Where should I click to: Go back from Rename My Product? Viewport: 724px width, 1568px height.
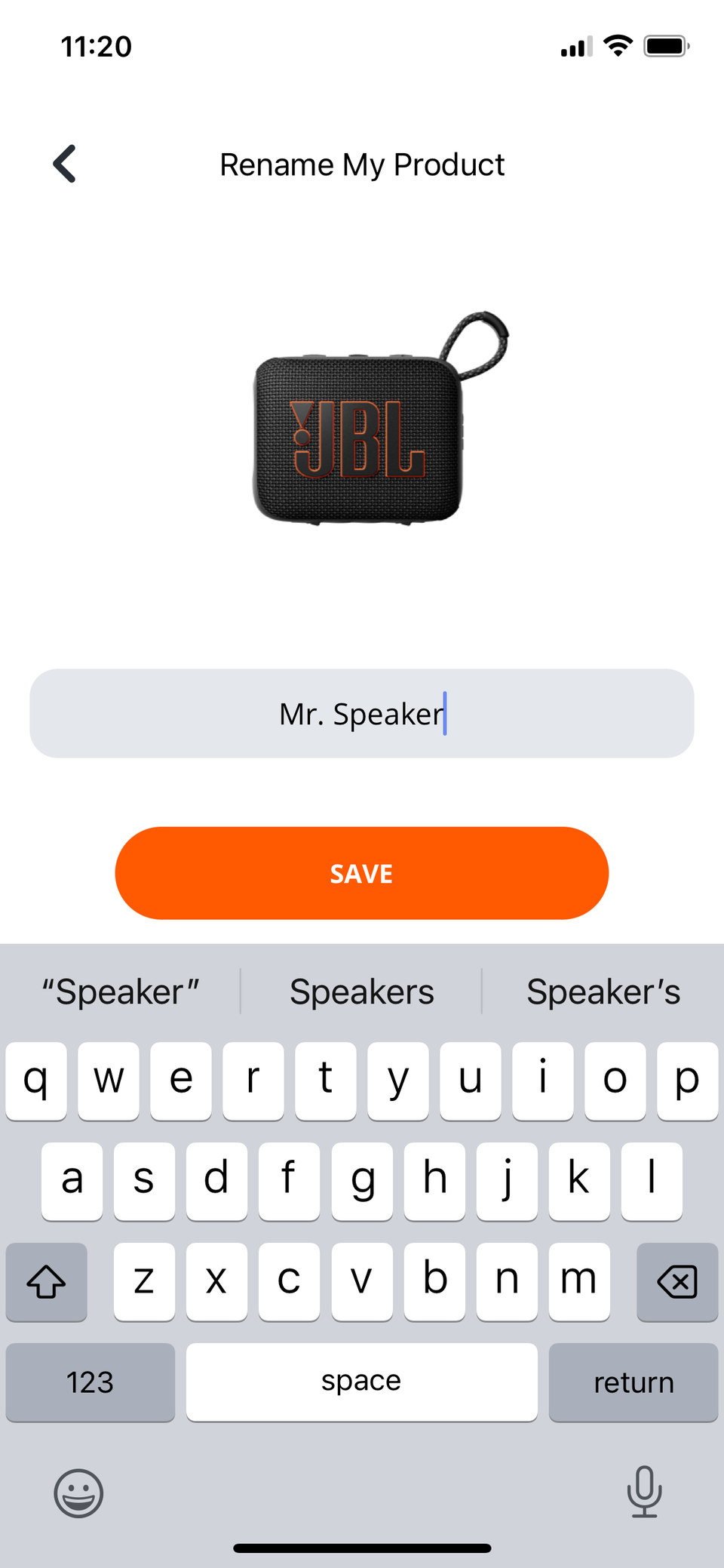tap(65, 164)
